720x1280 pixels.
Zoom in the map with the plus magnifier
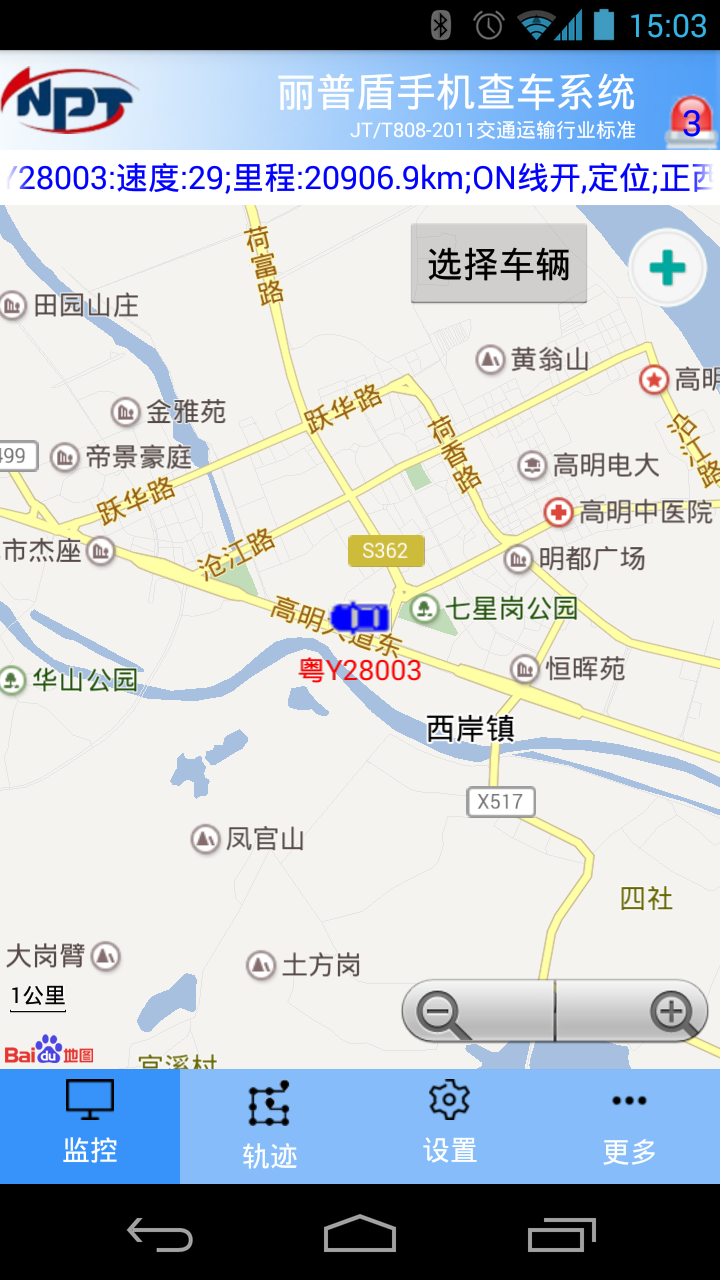click(x=632, y=1012)
